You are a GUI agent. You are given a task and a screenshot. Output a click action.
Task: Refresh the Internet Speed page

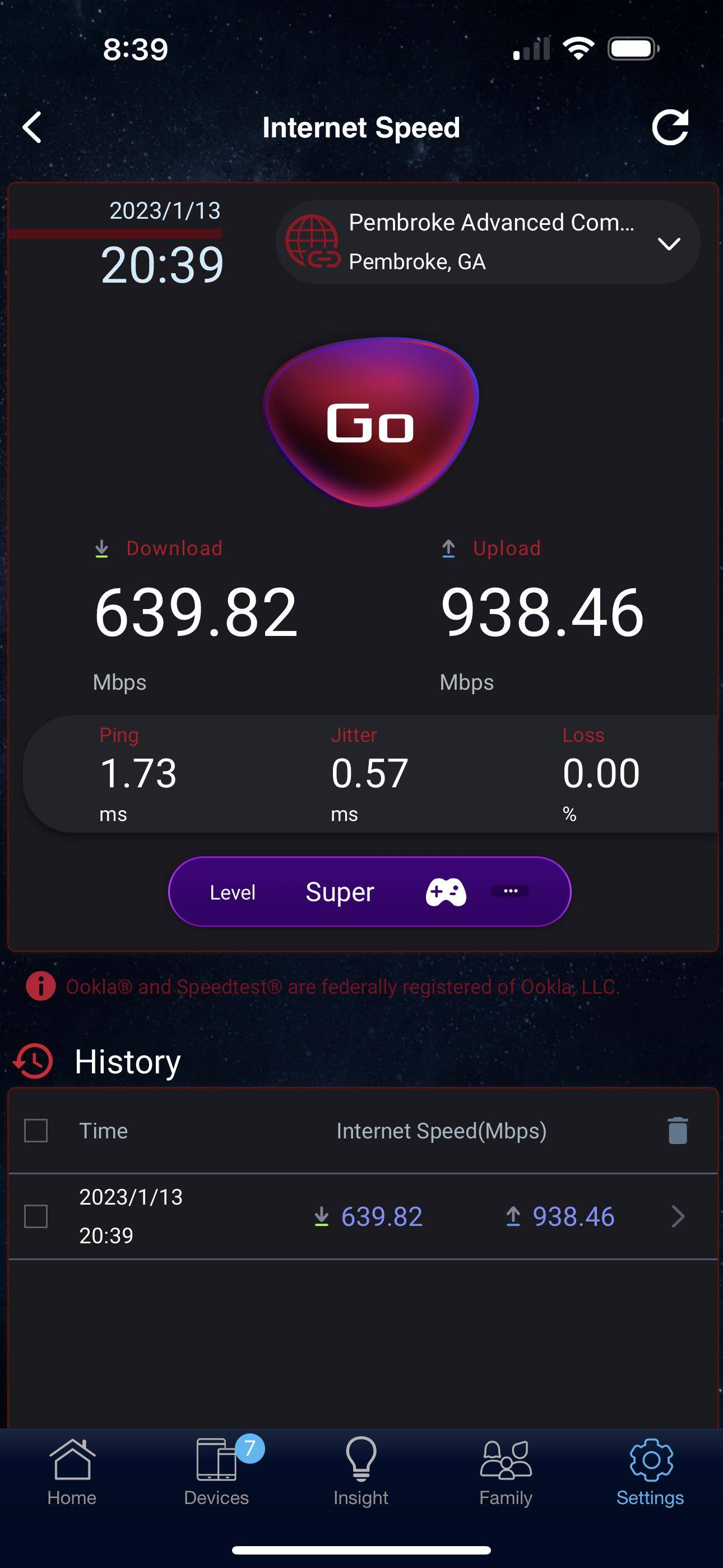[669, 127]
